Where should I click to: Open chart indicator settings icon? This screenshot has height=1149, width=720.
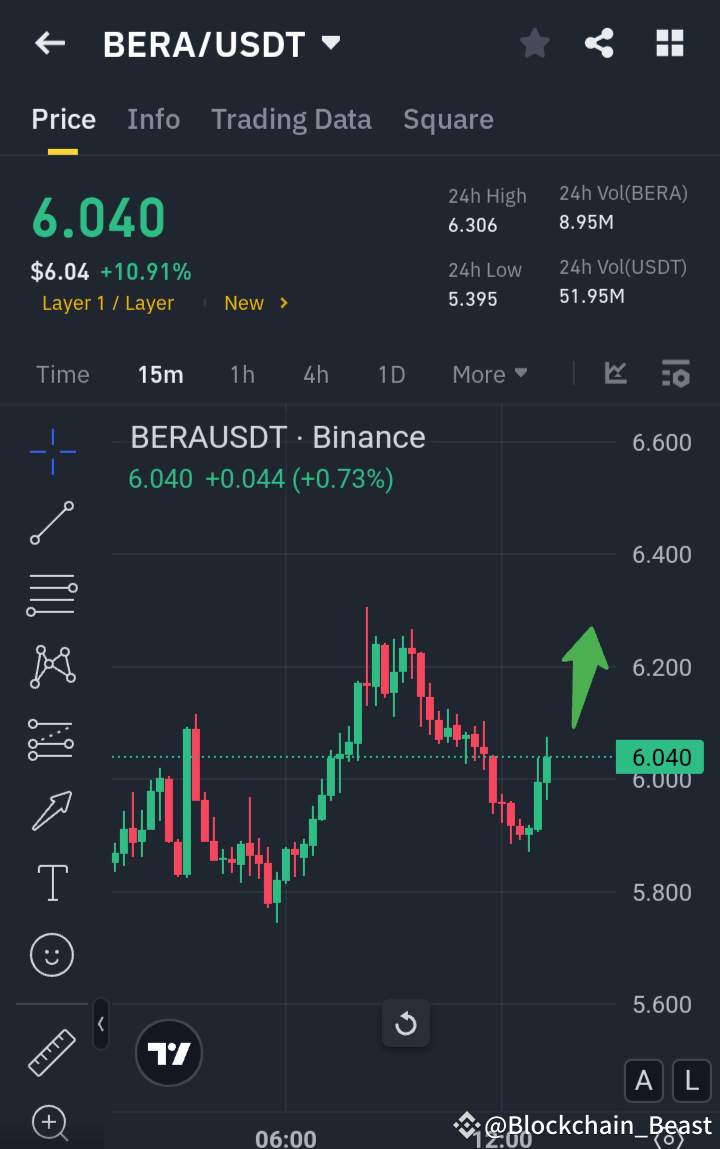tap(676, 374)
